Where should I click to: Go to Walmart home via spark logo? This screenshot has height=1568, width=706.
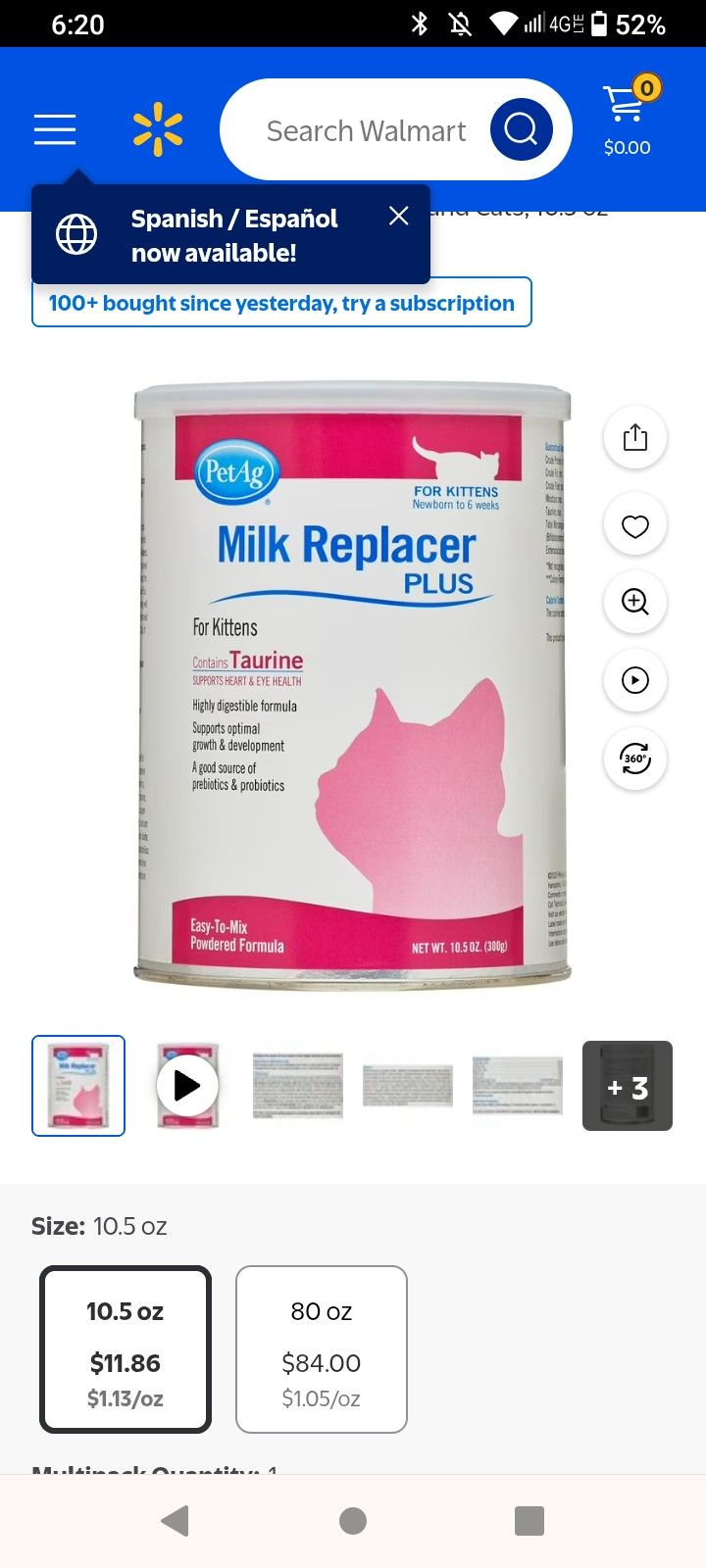tap(158, 130)
